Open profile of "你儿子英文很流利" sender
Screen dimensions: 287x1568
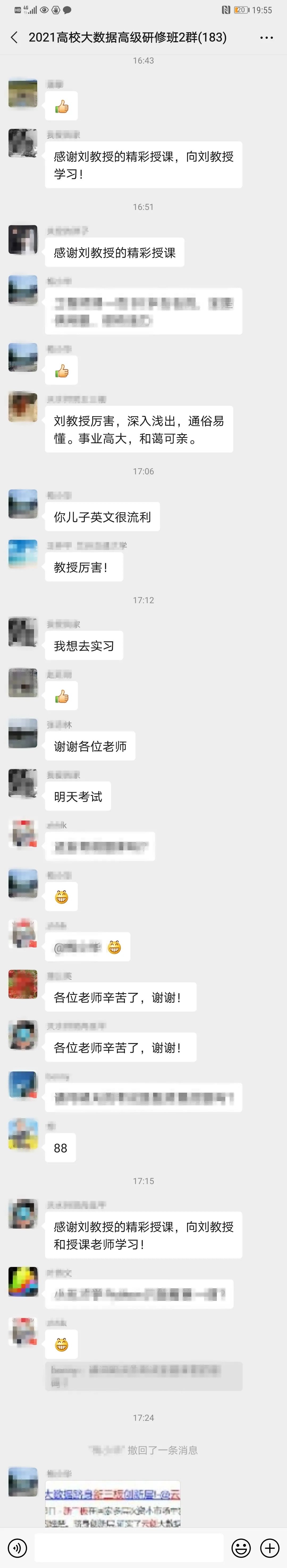point(23,503)
